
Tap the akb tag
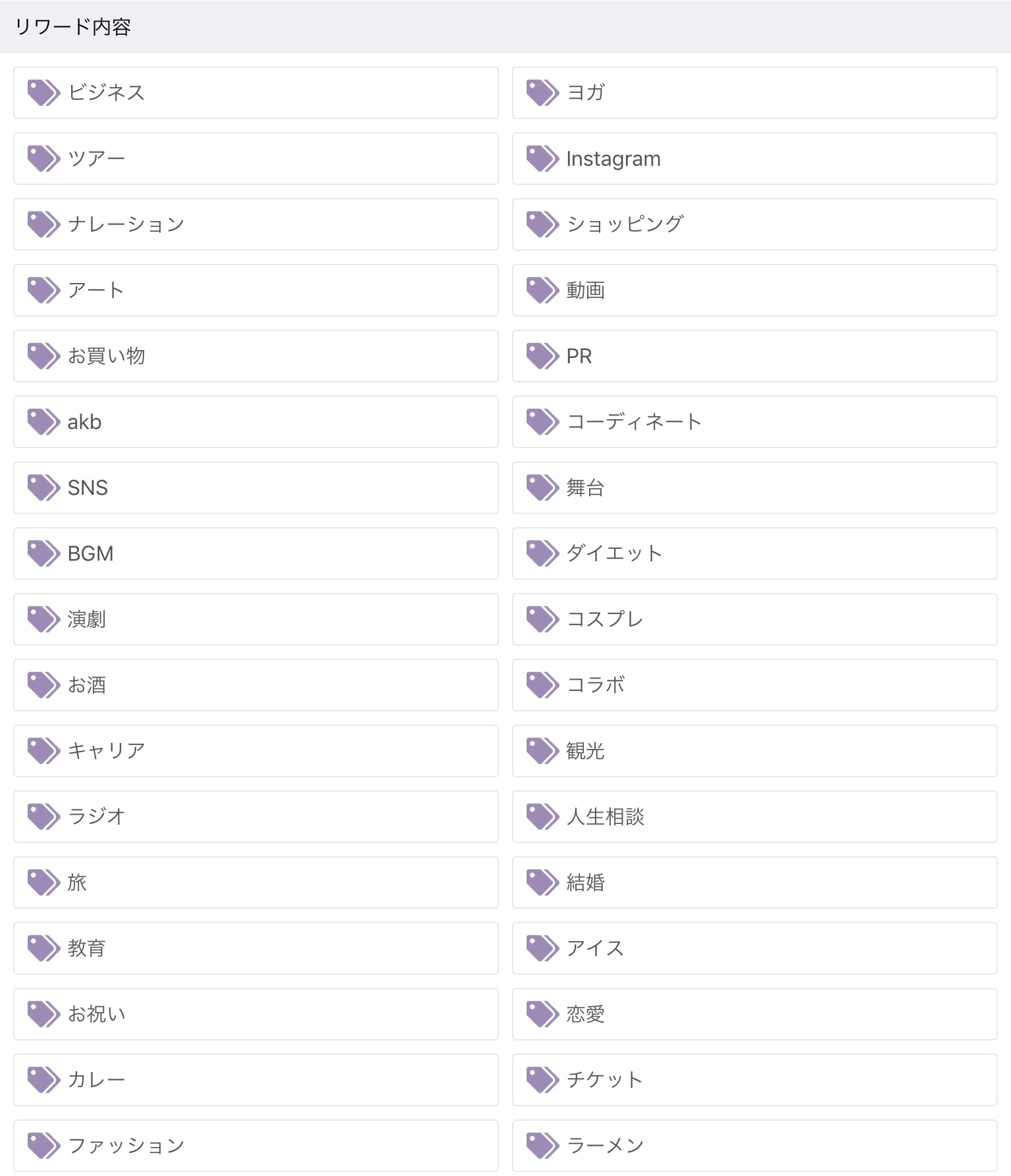(x=255, y=422)
